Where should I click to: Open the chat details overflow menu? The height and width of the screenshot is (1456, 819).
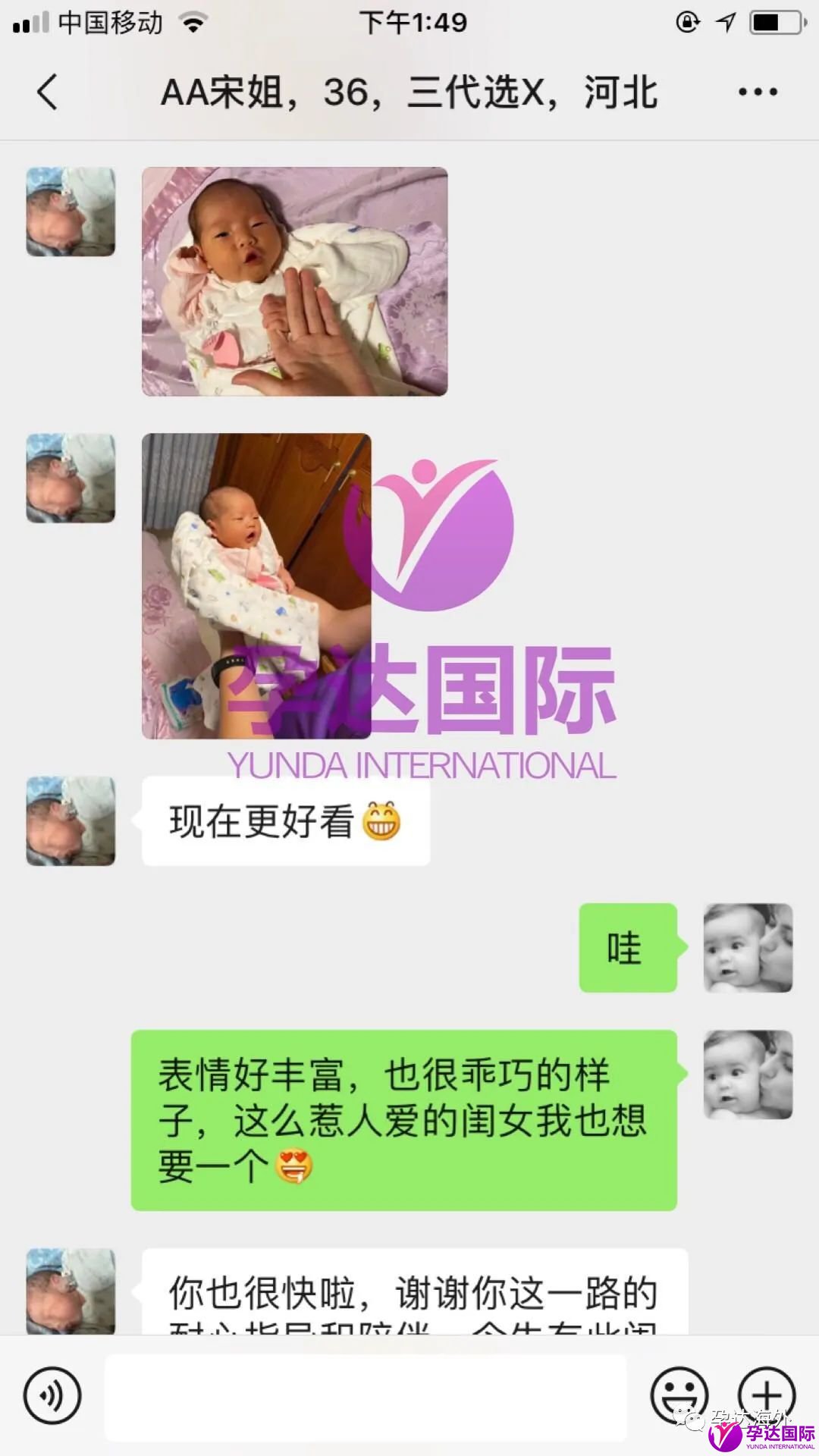758,93
